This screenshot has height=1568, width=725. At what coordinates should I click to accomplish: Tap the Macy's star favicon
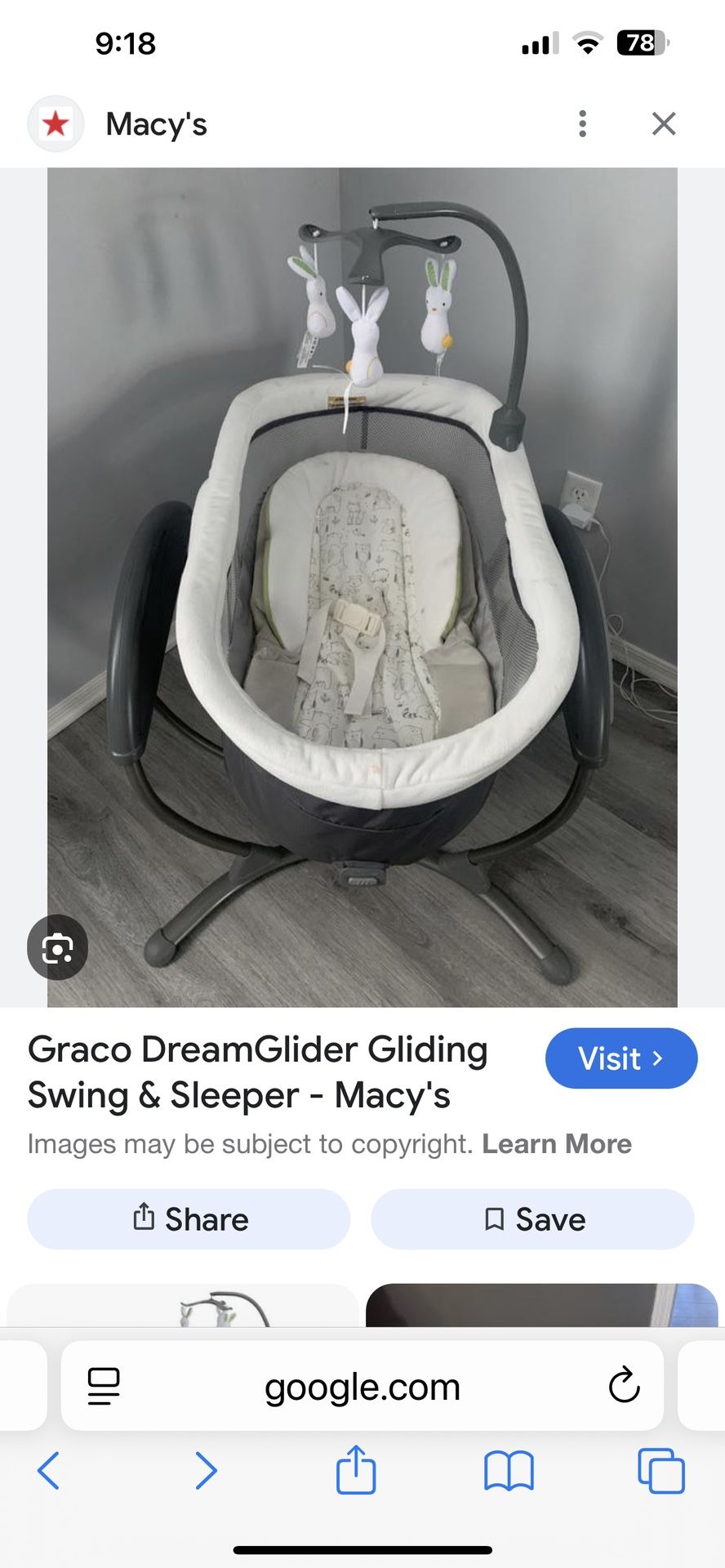55,123
